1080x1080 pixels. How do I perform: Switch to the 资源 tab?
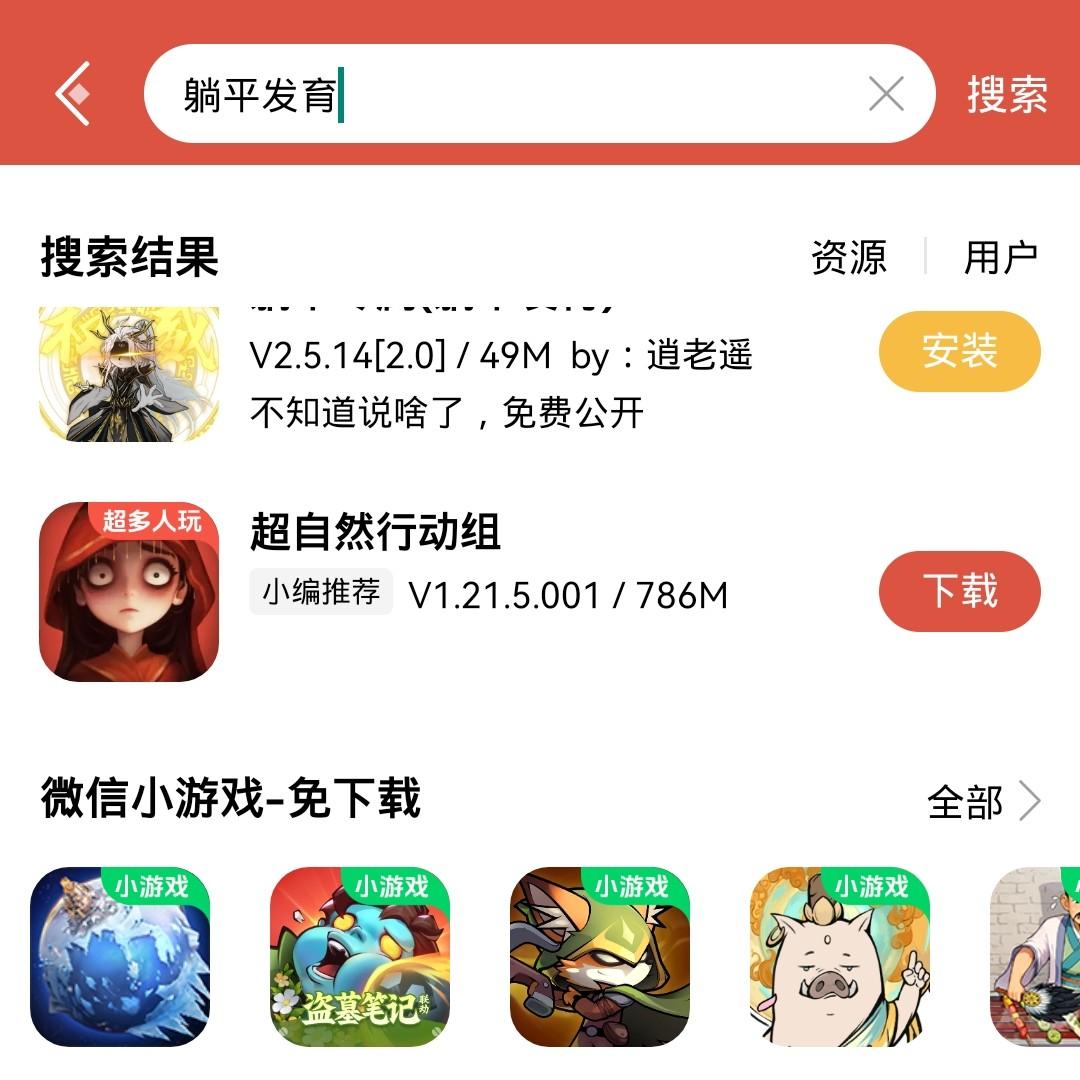point(848,258)
